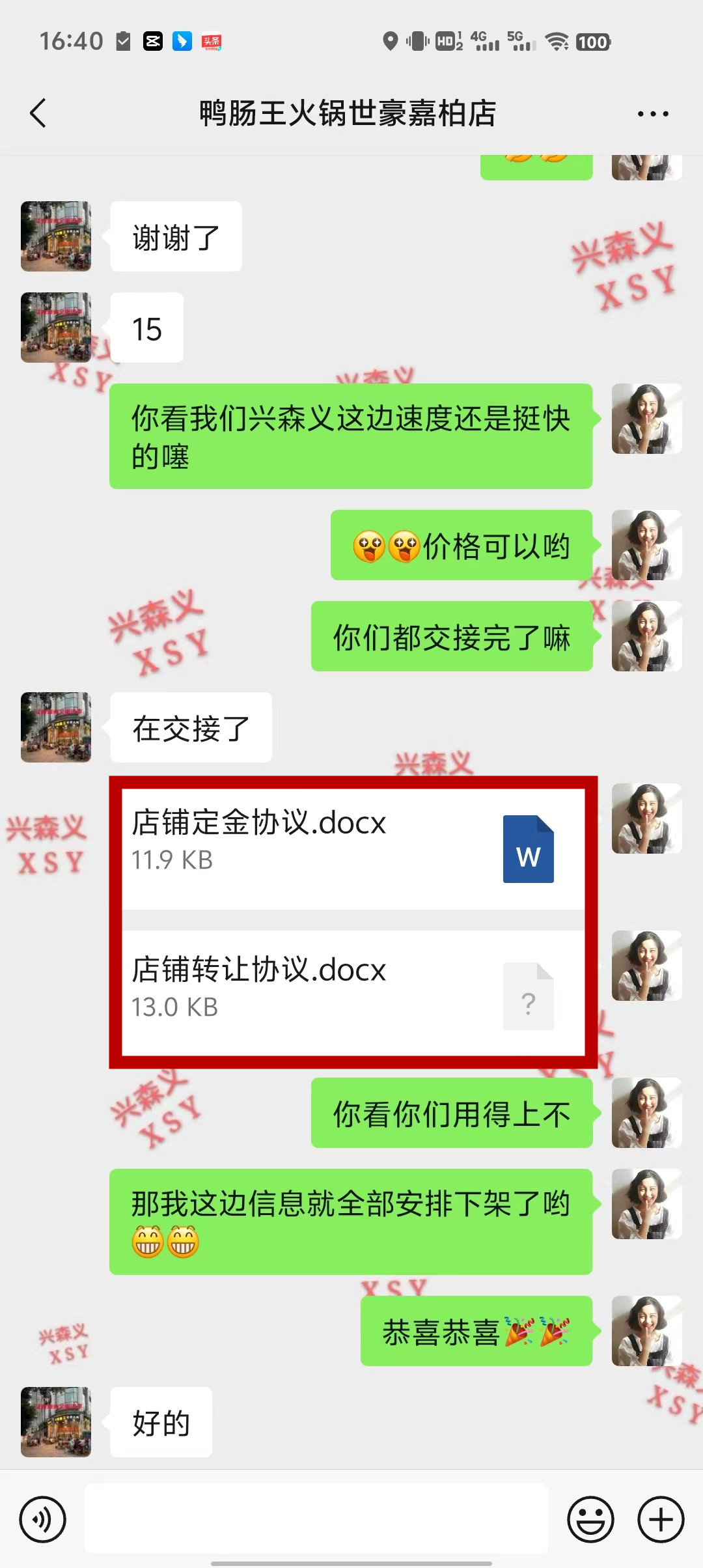View profile of avatar beside 谢谢了
Viewport: 703px width, 1568px height.
tap(56, 236)
